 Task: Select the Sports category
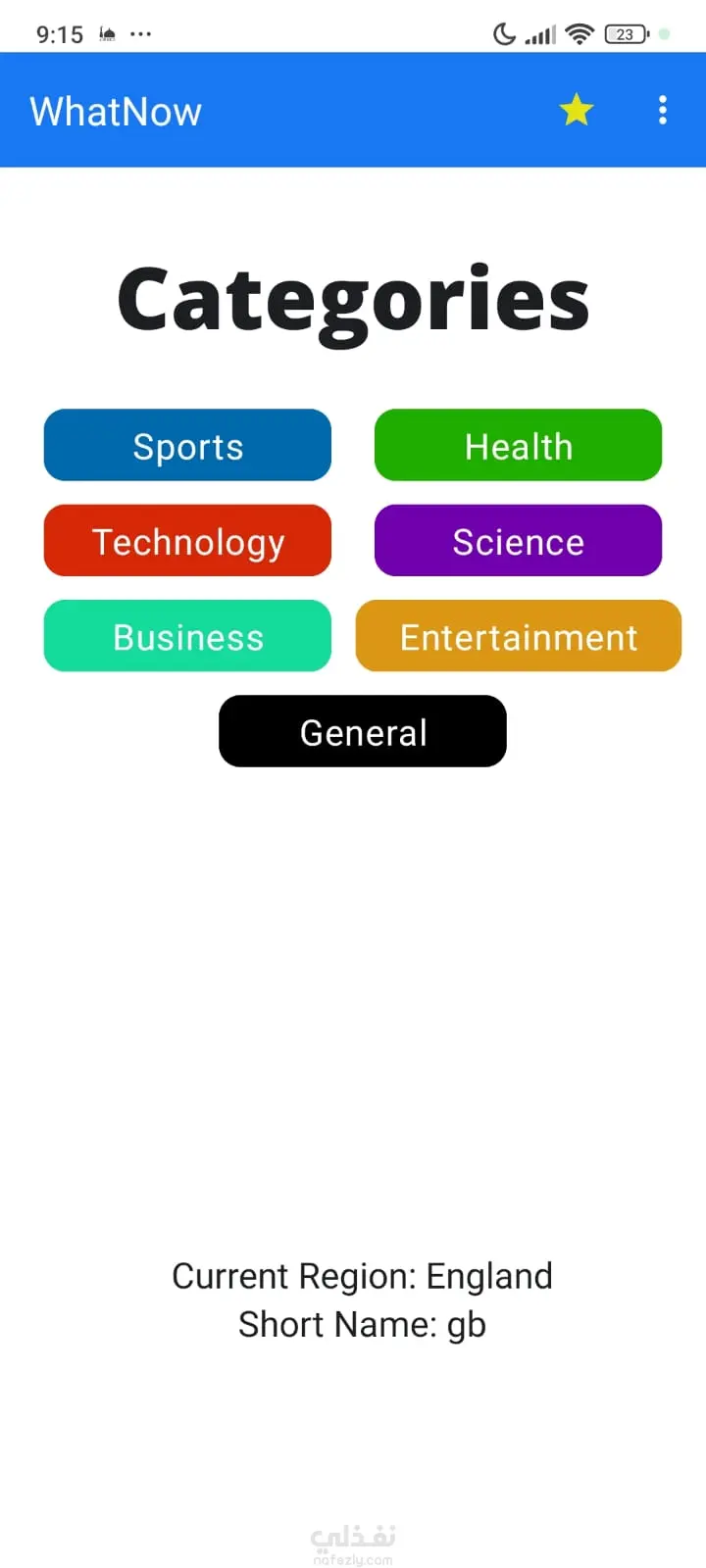(187, 446)
